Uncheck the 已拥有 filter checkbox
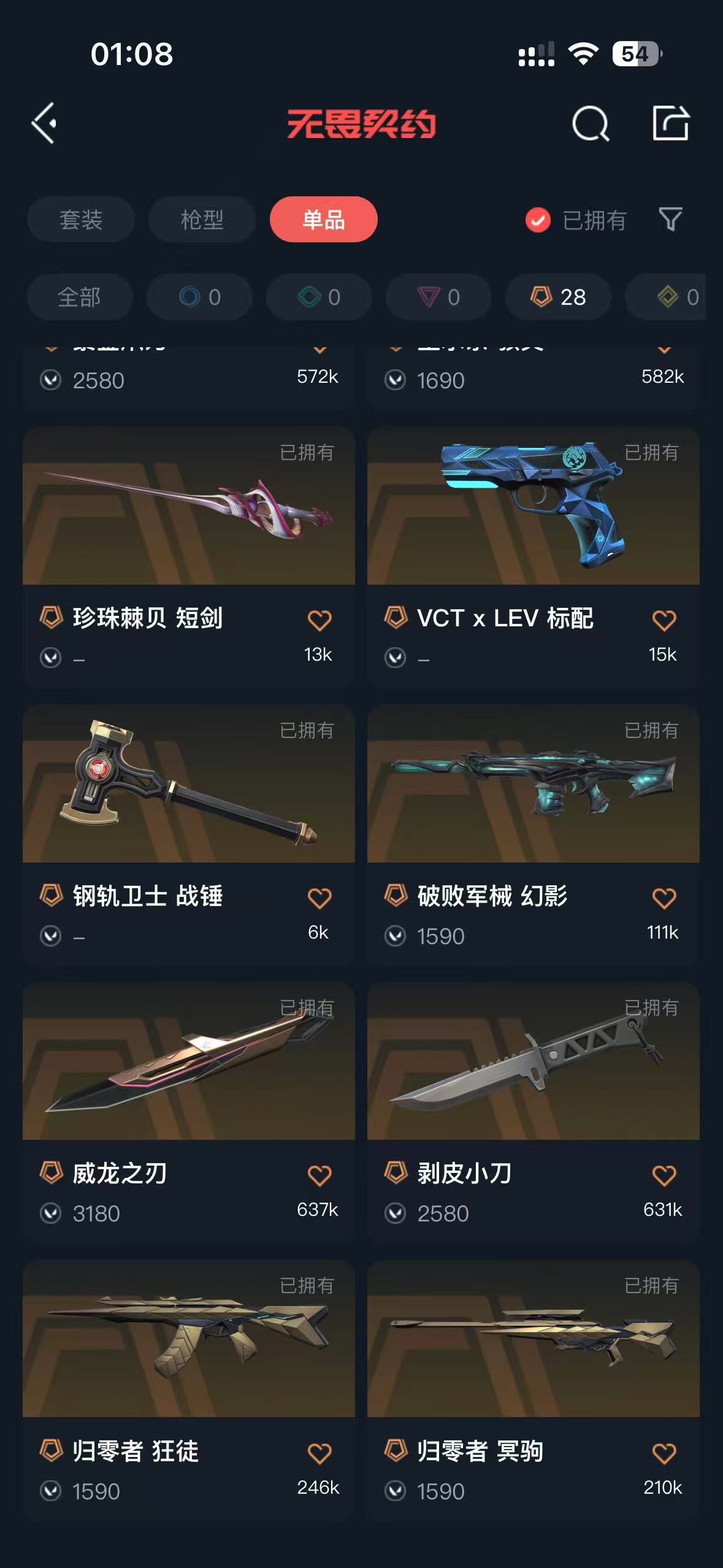The height and width of the screenshot is (1568, 723). tap(538, 220)
